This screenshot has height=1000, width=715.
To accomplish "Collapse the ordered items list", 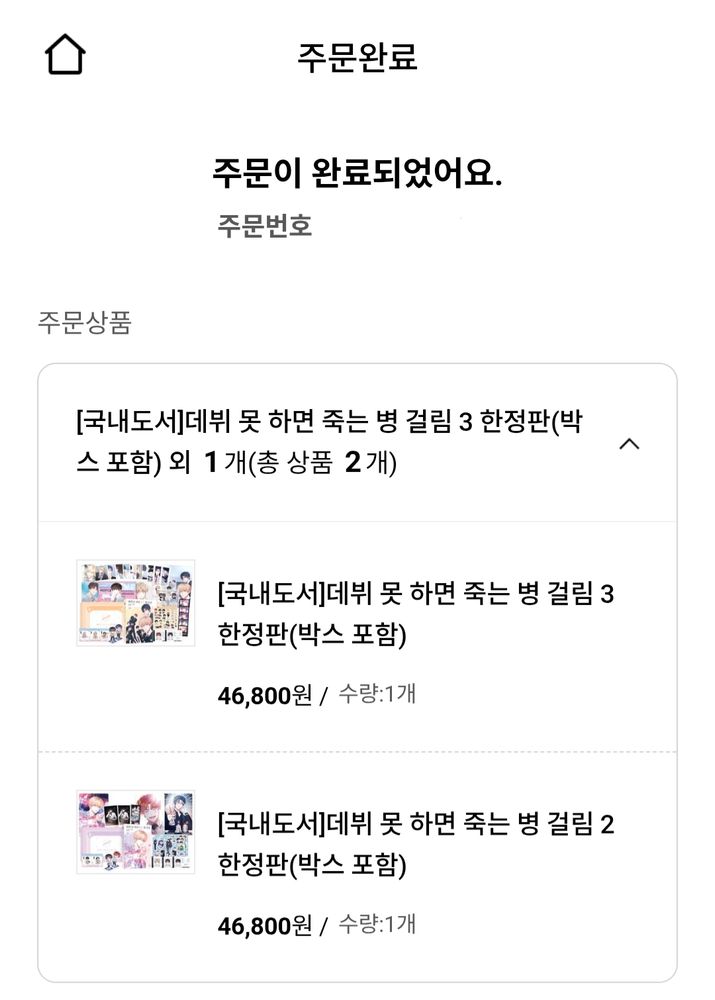I will tap(629, 444).
